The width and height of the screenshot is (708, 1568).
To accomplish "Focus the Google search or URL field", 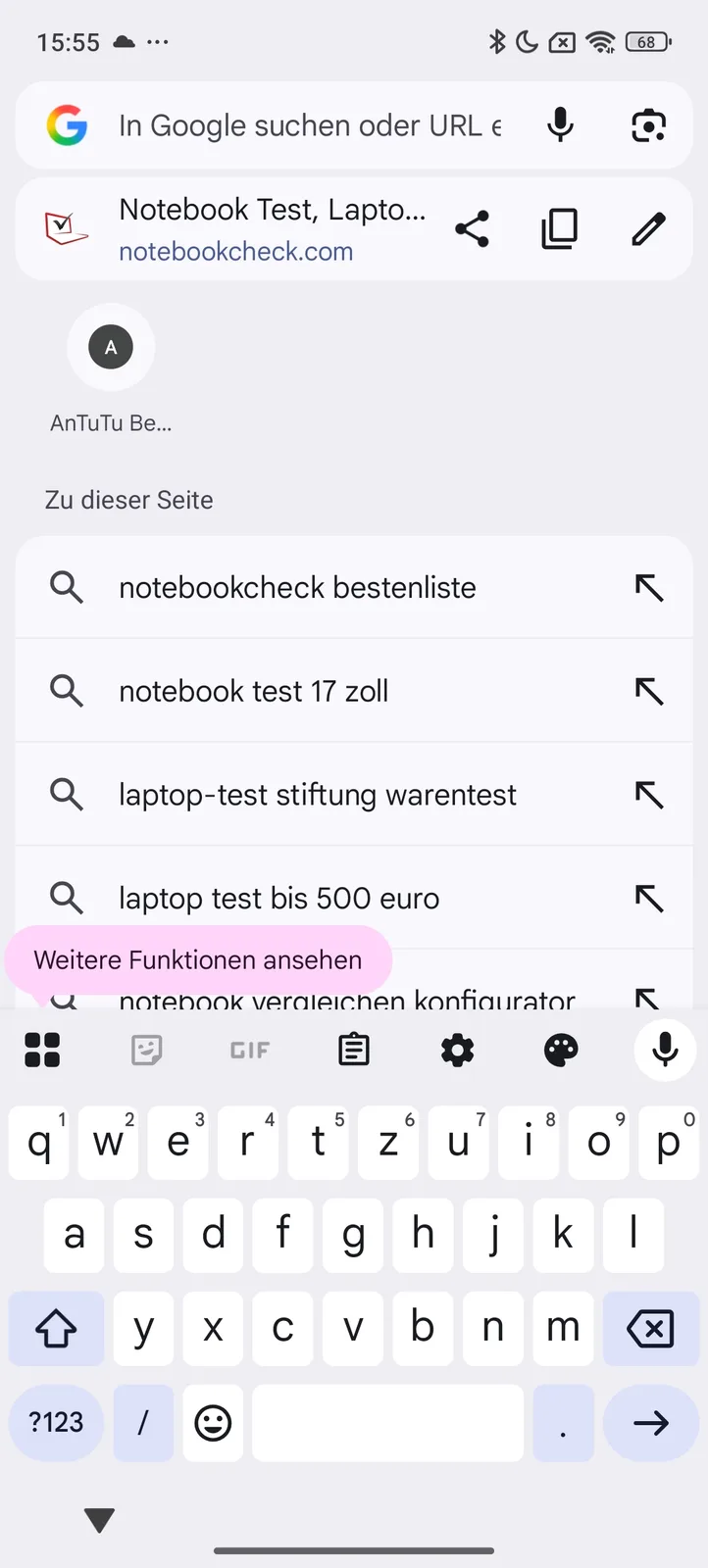I will [x=309, y=125].
